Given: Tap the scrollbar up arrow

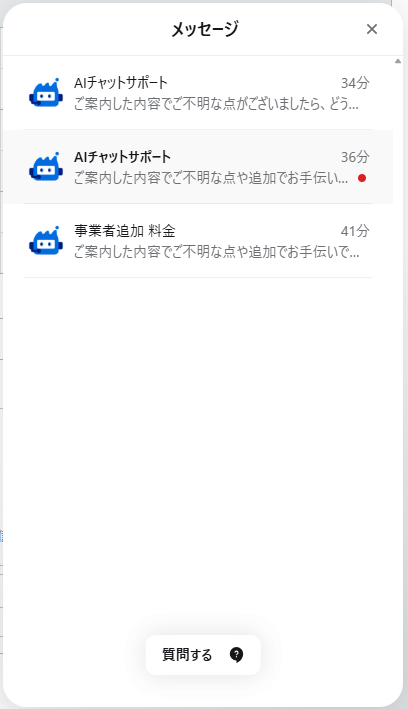Looking at the screenshot, I should coord(398,61).
